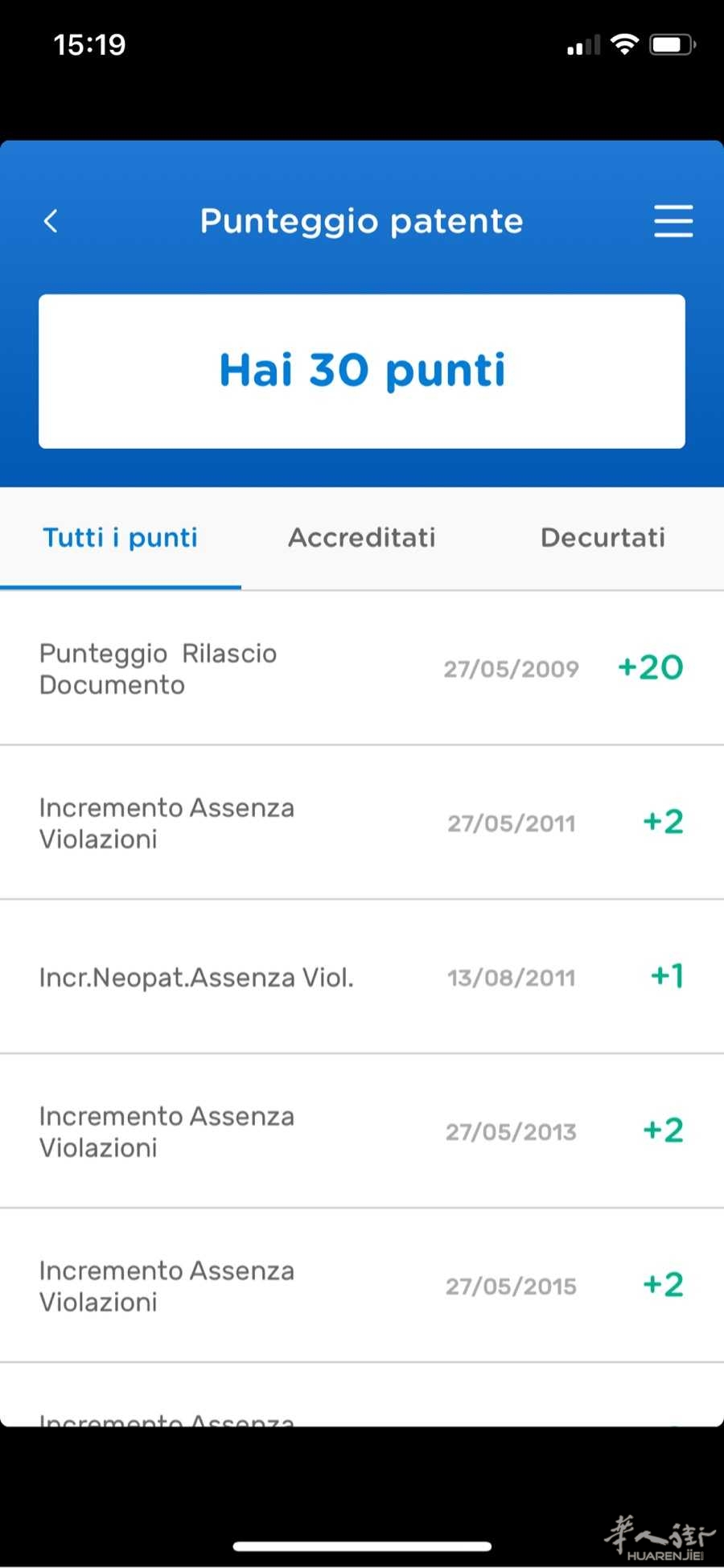Switch to the Accreditati tab
The image size is (724, 1568).
362,538
